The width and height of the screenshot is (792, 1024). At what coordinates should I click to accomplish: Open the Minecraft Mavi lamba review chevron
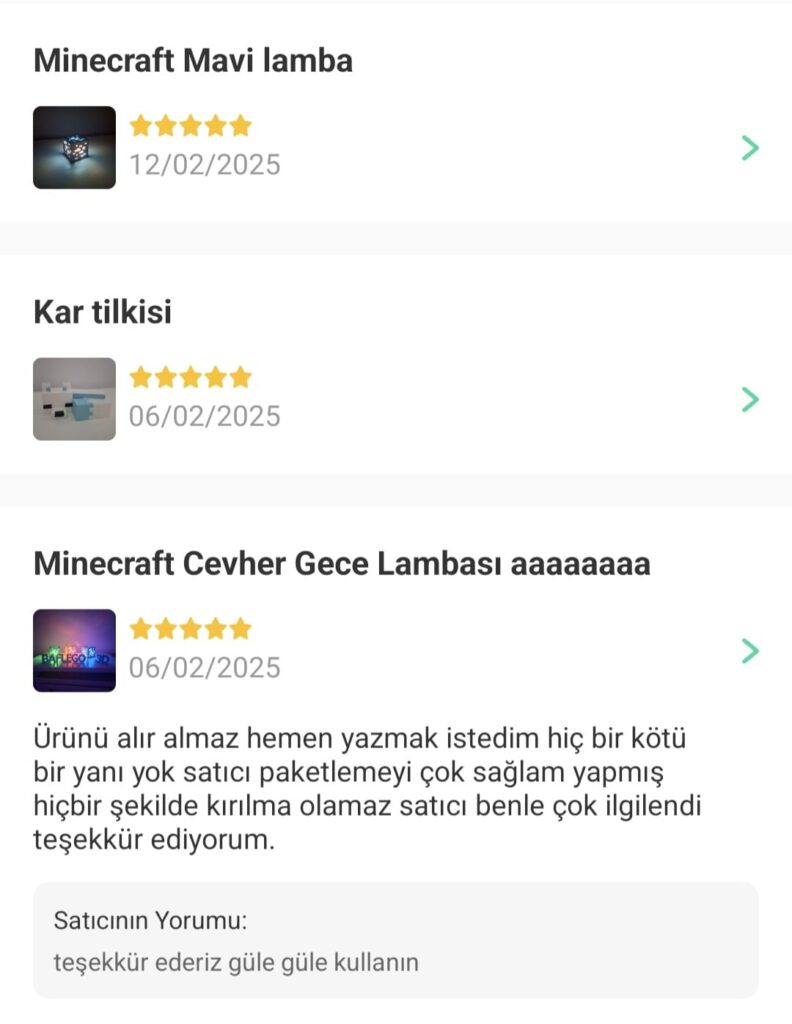[x=750, y=149]
